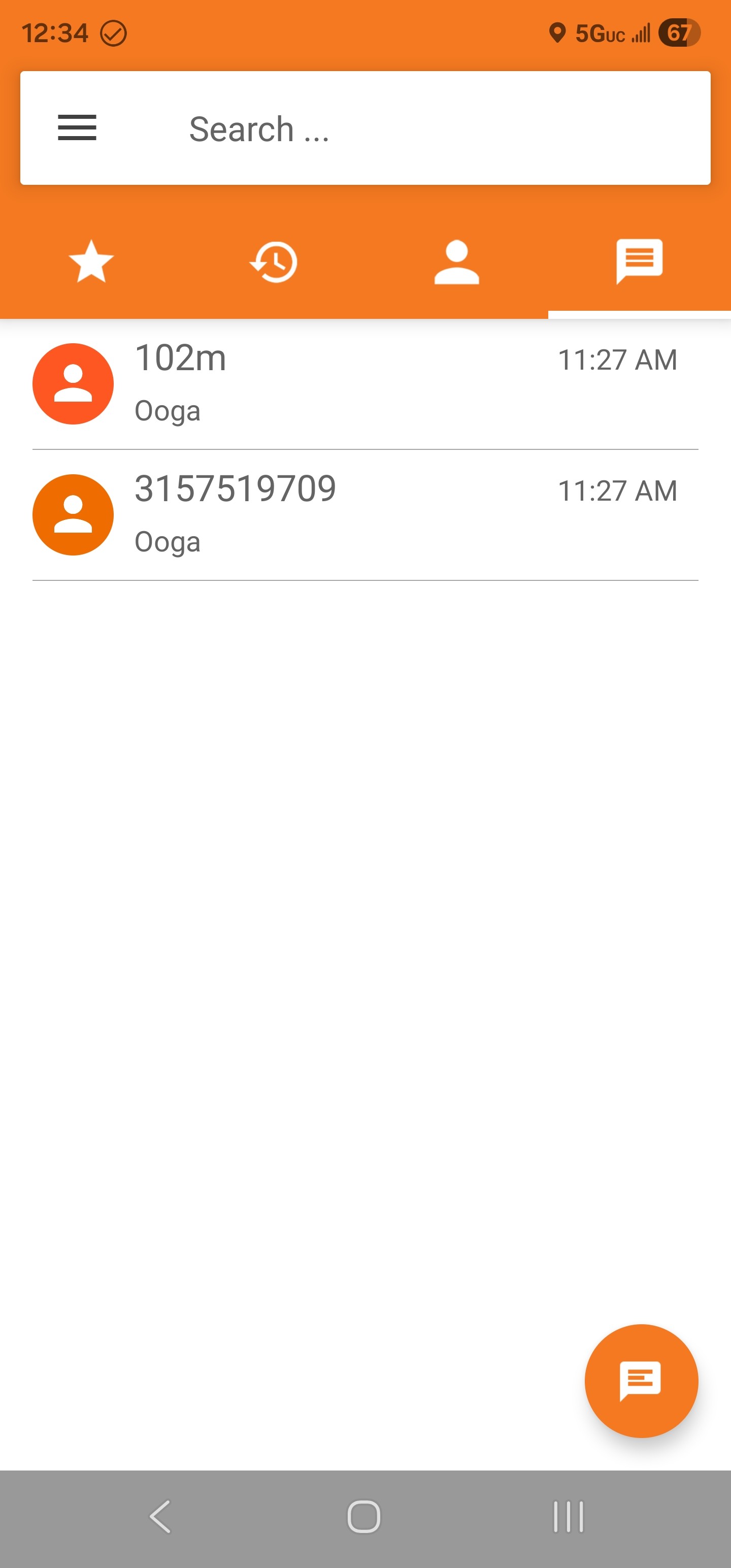Compose a new message
This screenshot has height=1568, width=731.
[x=641, y=1381]
